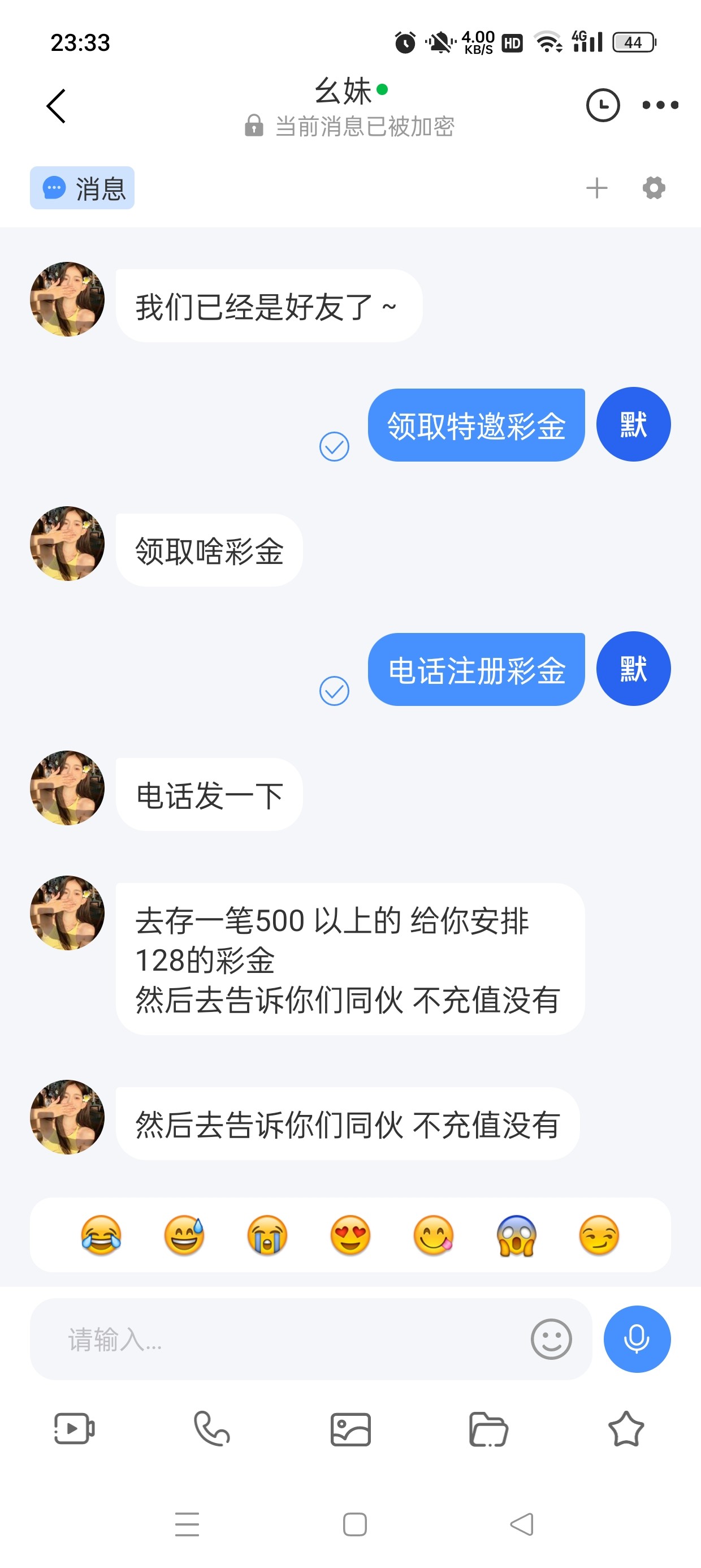The width and height of the screenshot is (701, 1568).
Task: Open the emoji picker in input box
Action: click(551, 1339)
